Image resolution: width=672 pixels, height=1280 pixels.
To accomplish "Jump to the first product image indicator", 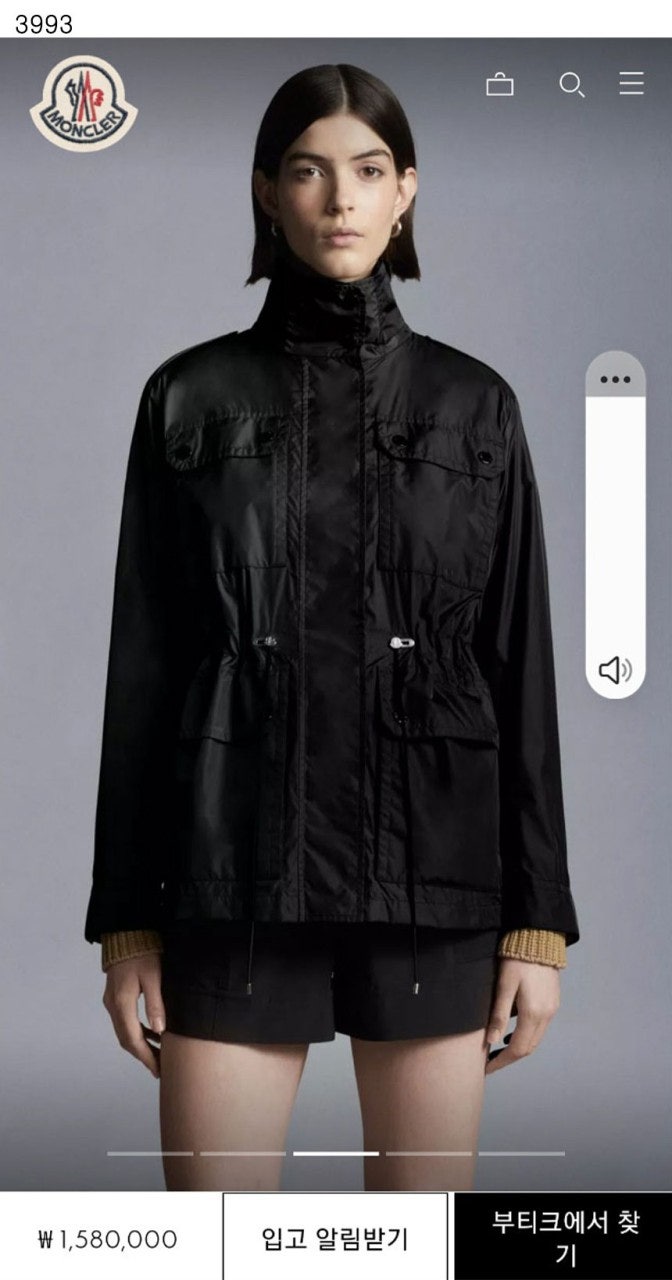I will tap(150, 1153).
